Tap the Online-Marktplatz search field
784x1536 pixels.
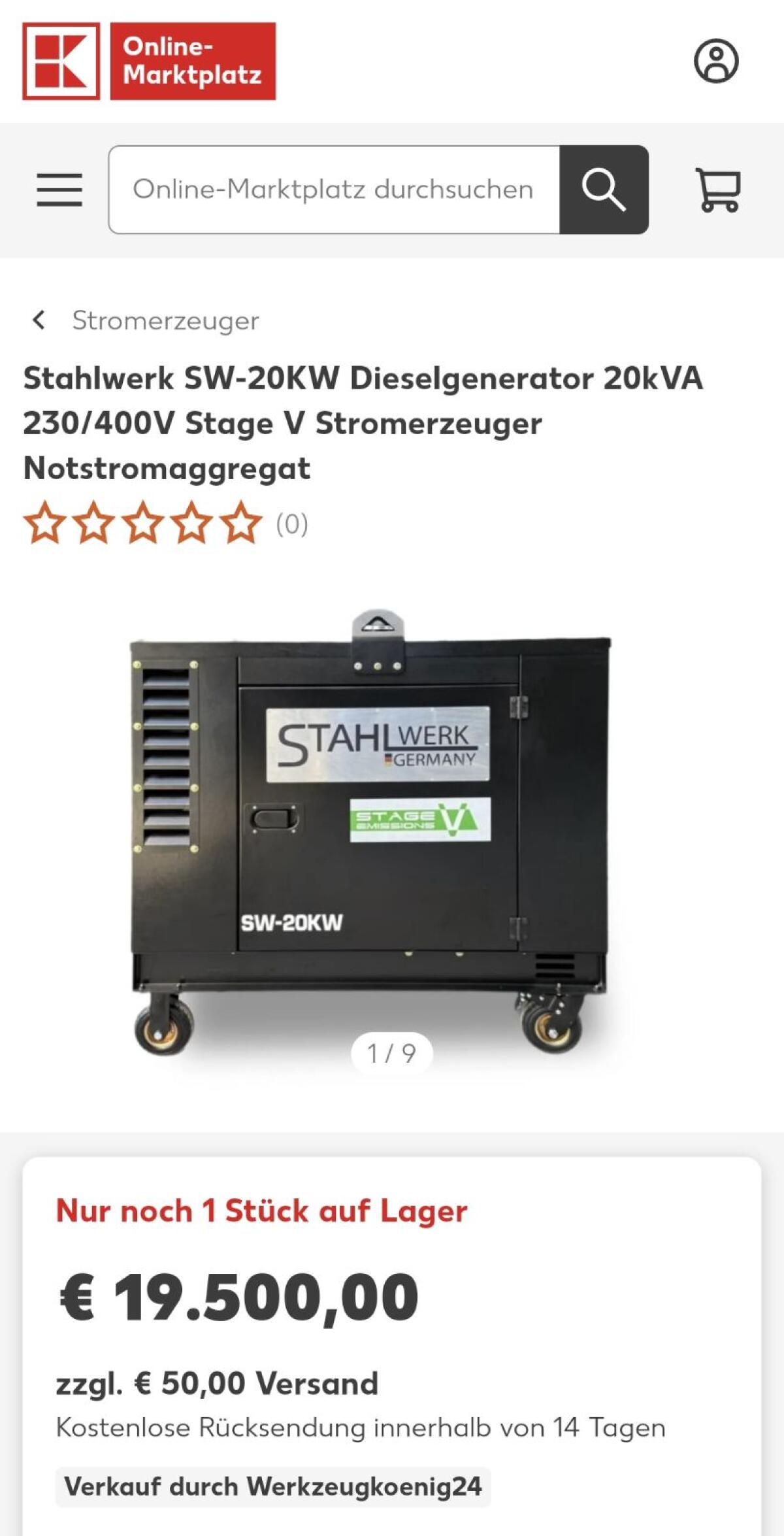[335, 190]
